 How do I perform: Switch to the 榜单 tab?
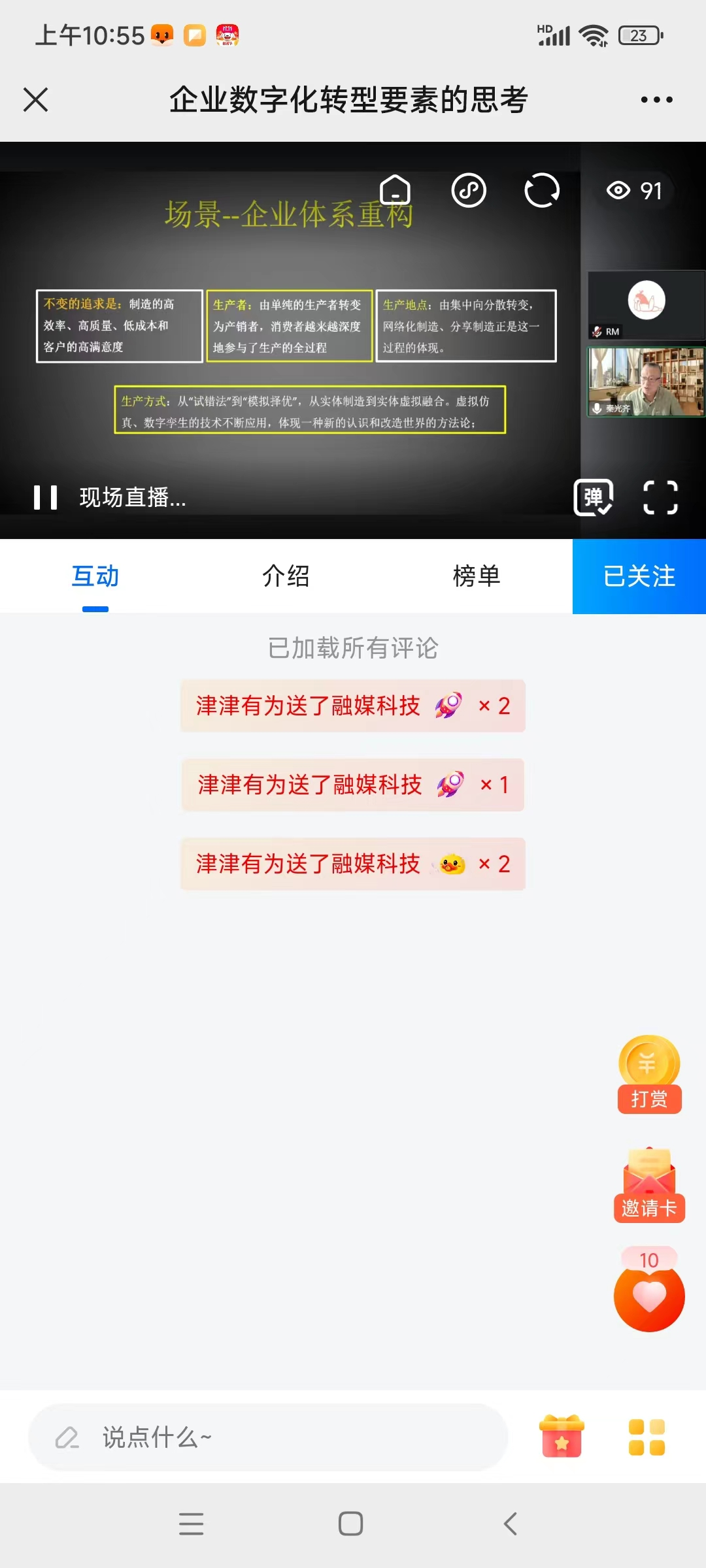[x=476, y=576]
